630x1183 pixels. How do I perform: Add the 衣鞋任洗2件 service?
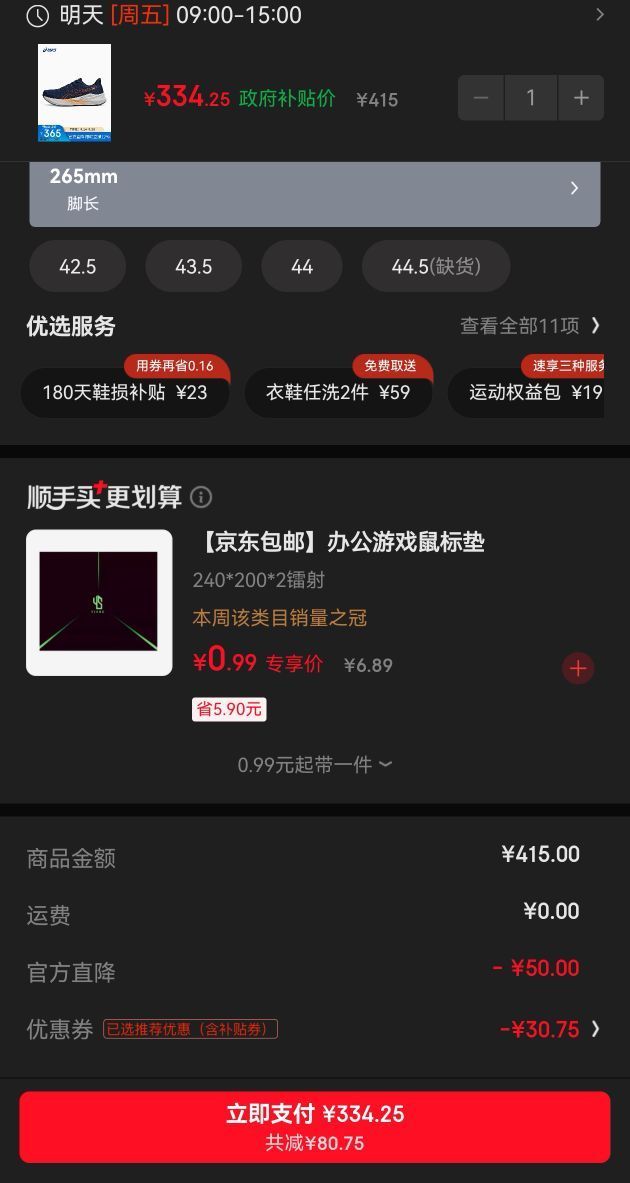tap(338, 392)
